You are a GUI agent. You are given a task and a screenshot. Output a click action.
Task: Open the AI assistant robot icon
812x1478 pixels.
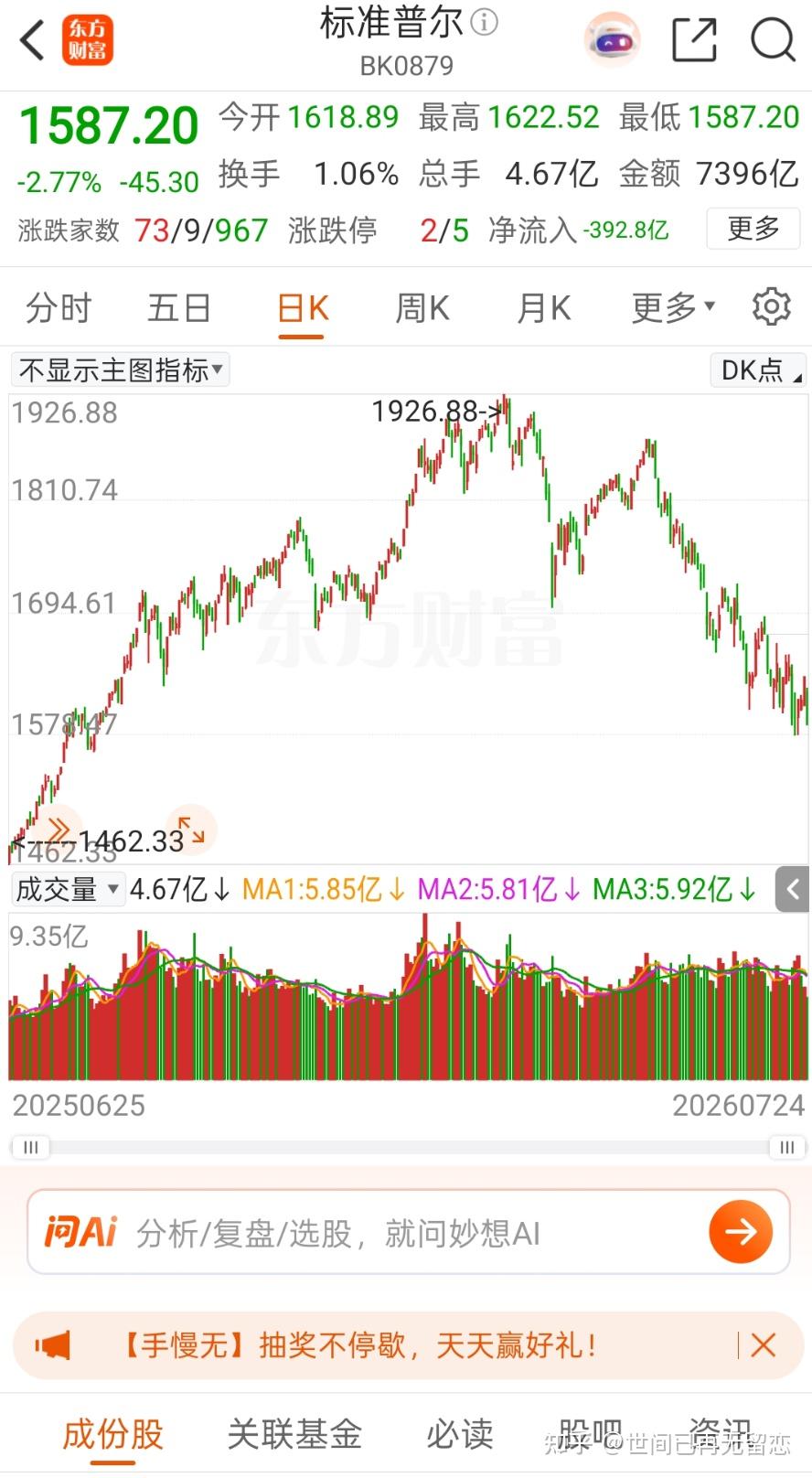(x=613, y=39)
